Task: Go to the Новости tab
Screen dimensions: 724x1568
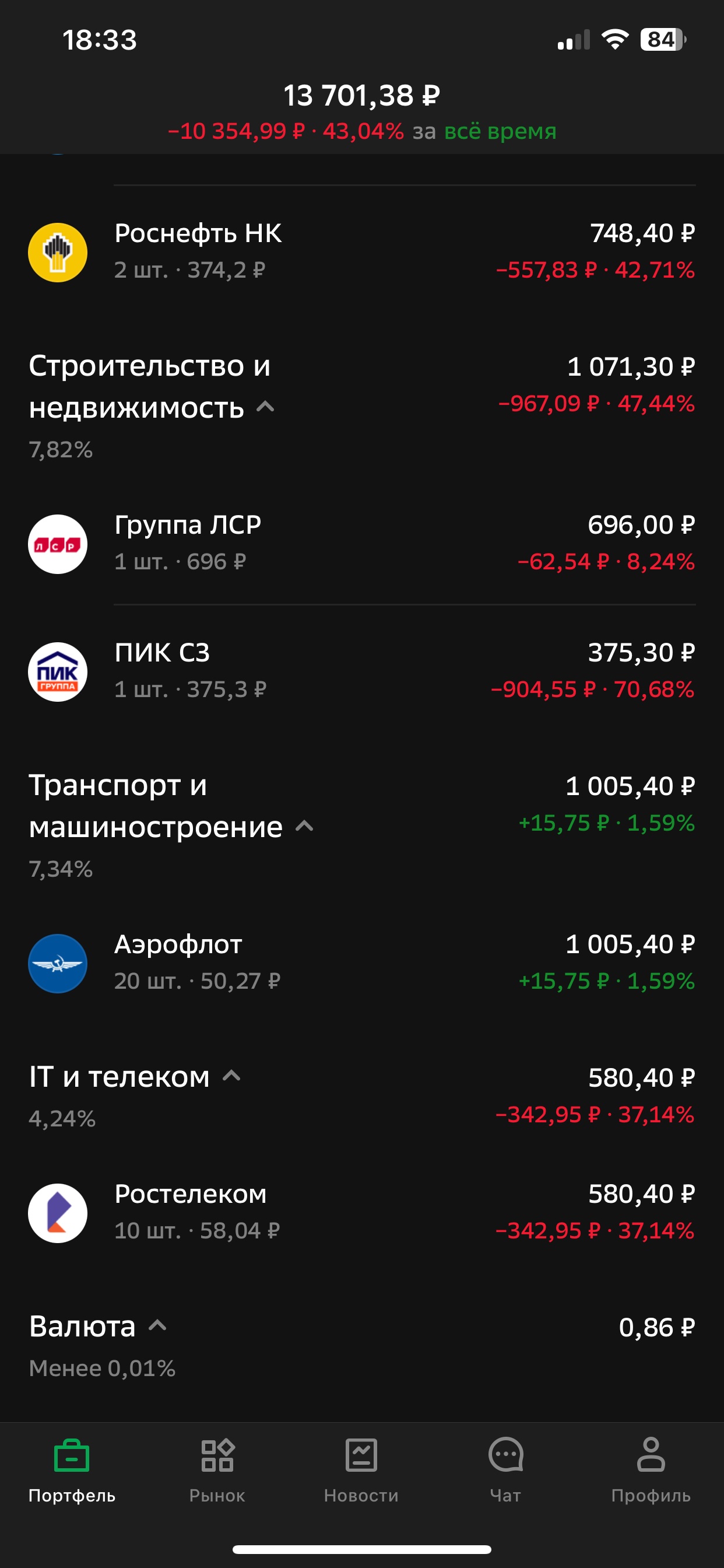Action: [361, 1469]
